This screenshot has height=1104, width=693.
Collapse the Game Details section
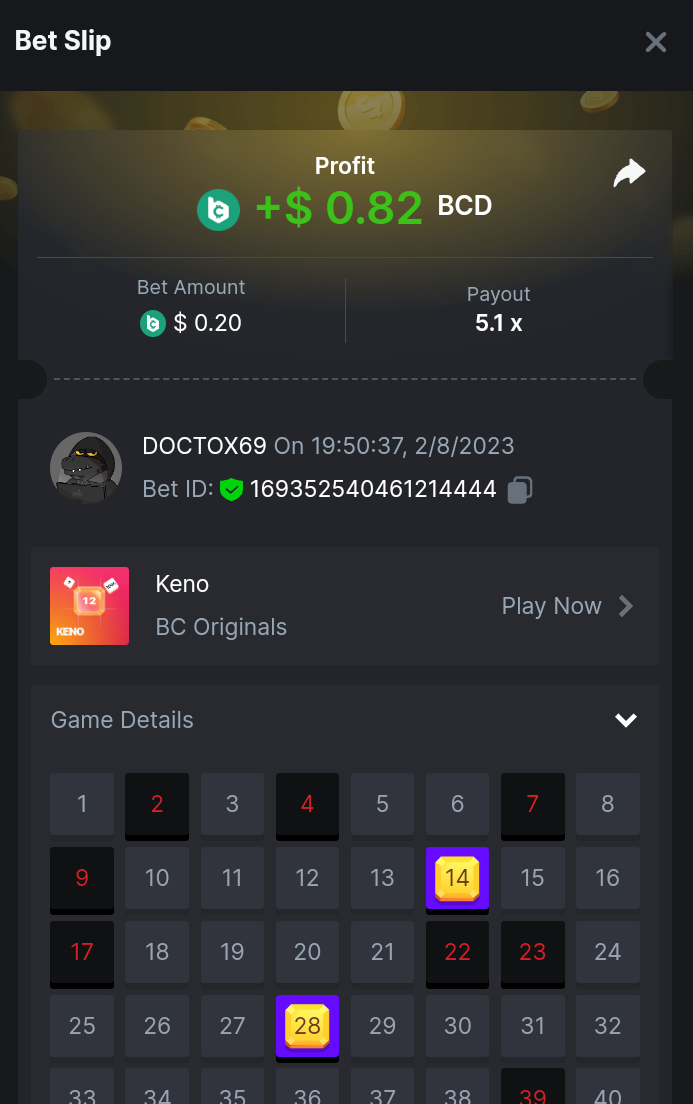[626, 720]
